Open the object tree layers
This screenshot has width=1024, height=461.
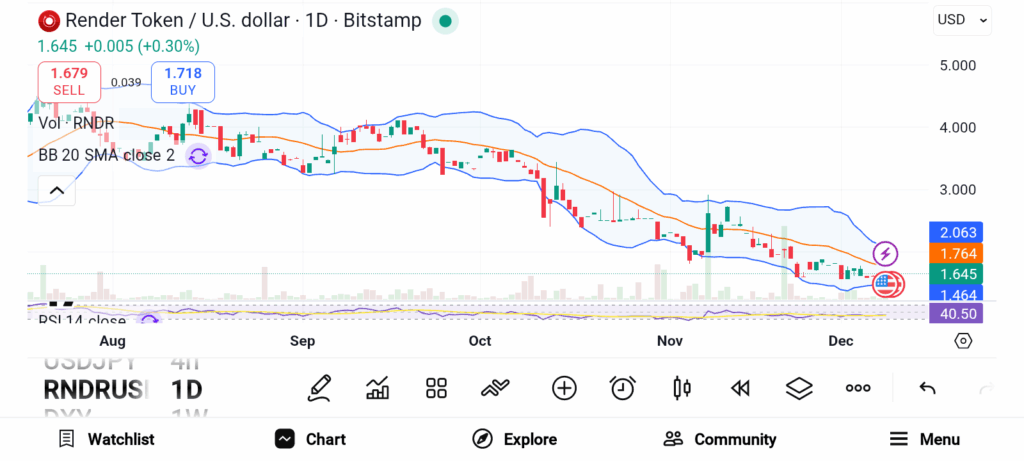pos(798,388)
